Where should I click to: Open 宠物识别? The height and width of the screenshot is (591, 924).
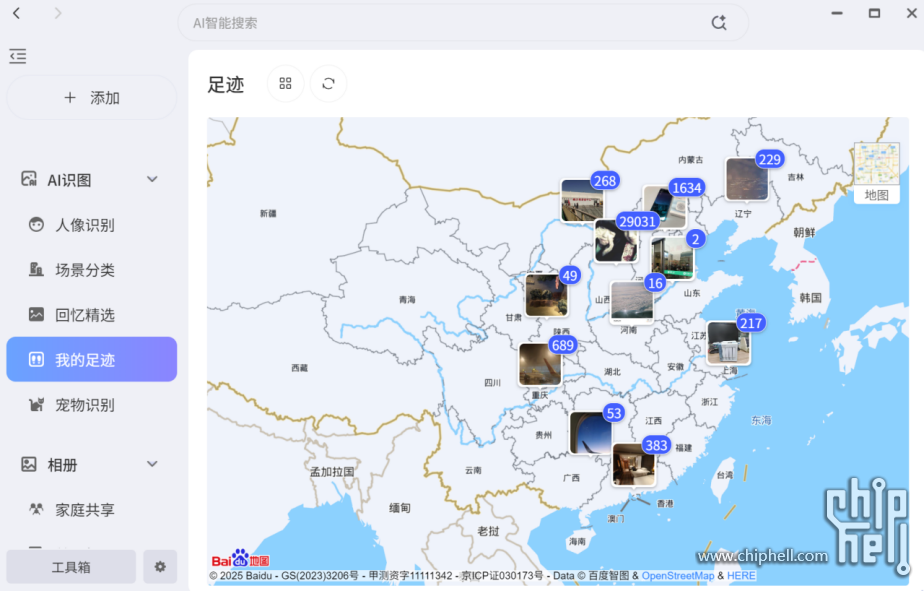(x=85, y=405)
